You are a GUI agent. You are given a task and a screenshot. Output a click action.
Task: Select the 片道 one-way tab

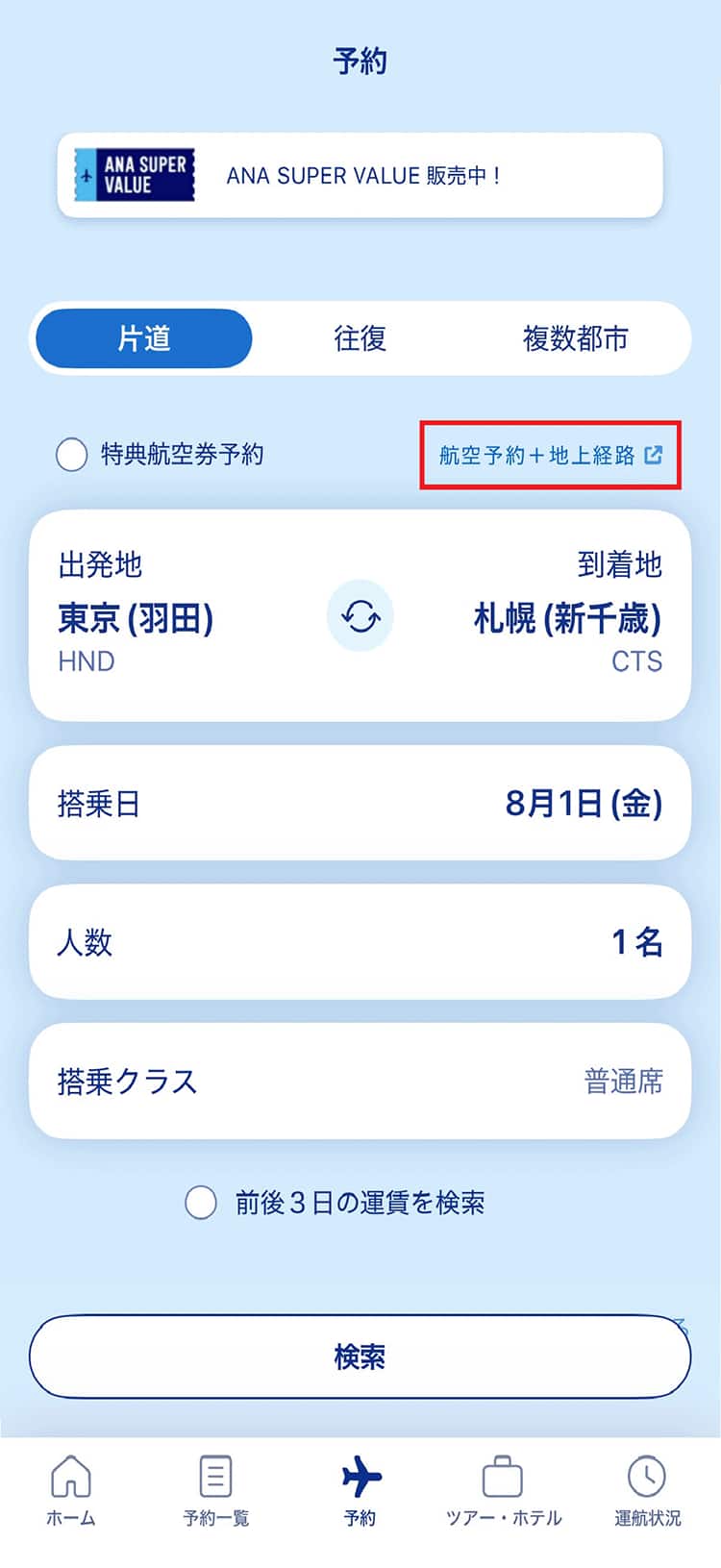coord(144,338)
